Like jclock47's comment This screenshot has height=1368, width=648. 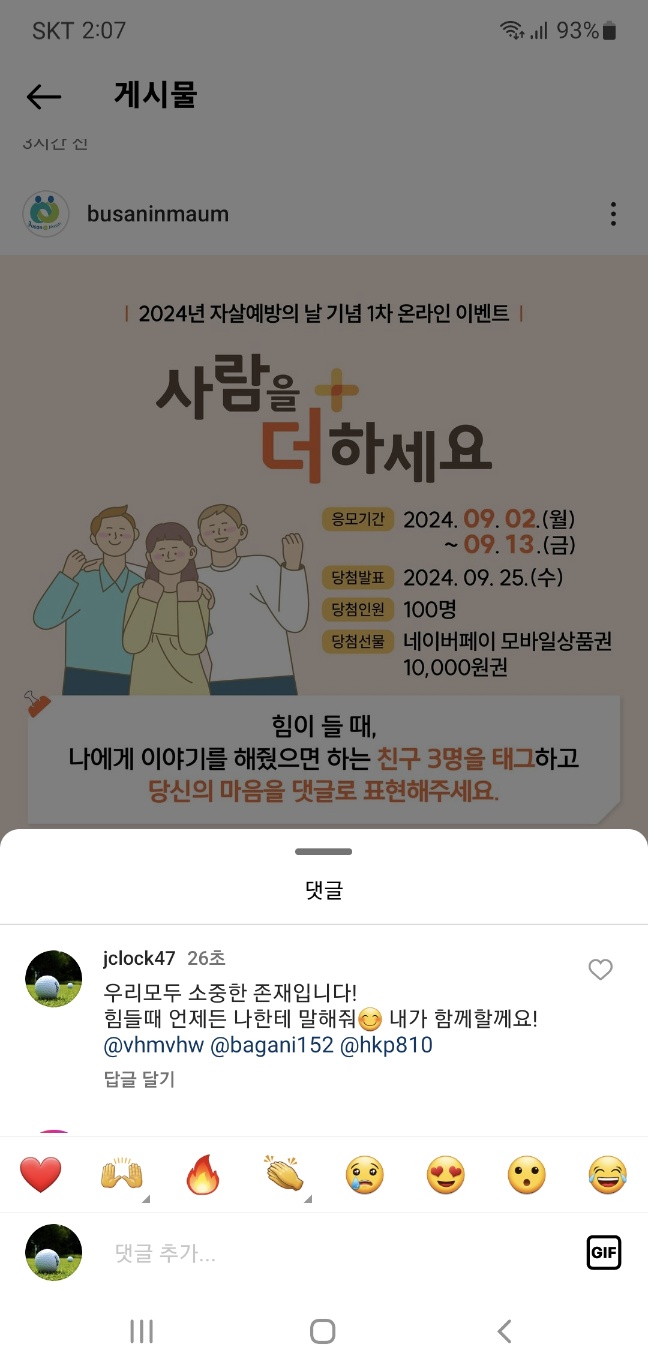click(x=600, y=969)
